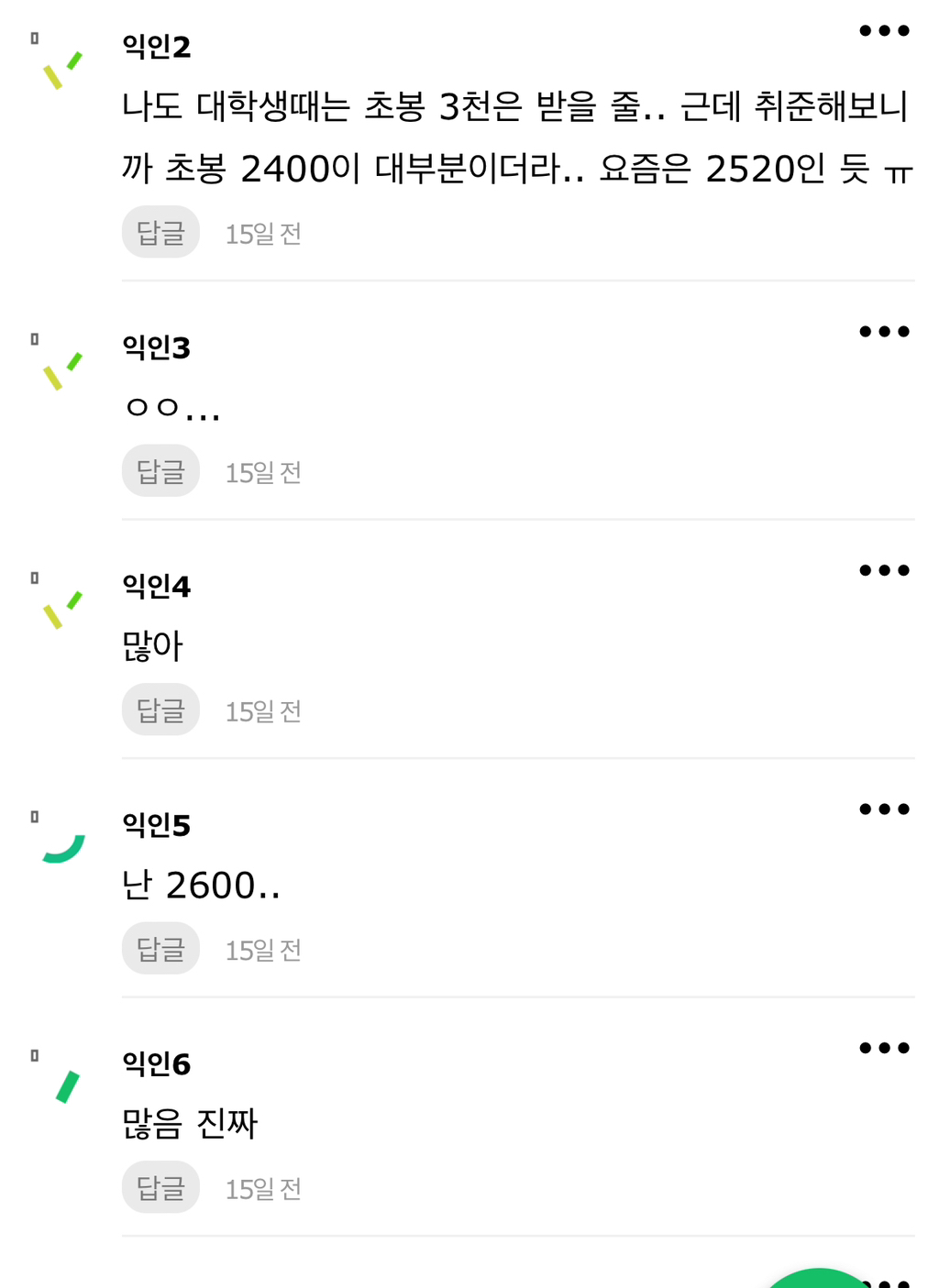Reply to 익인4's '많아' comment
The width and height of the screenshot is (939, 1288).
160,710
